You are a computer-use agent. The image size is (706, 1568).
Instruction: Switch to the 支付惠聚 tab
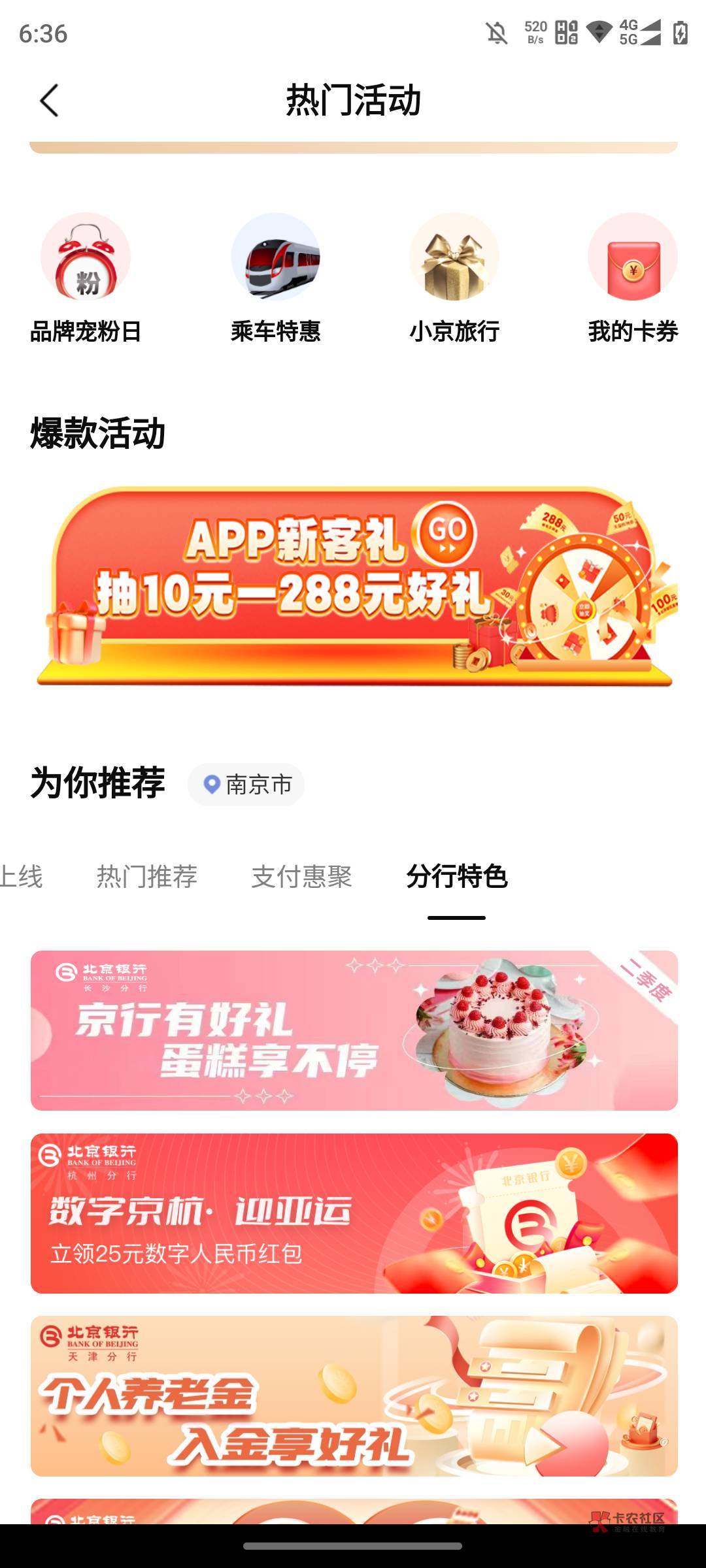point(302,876)
